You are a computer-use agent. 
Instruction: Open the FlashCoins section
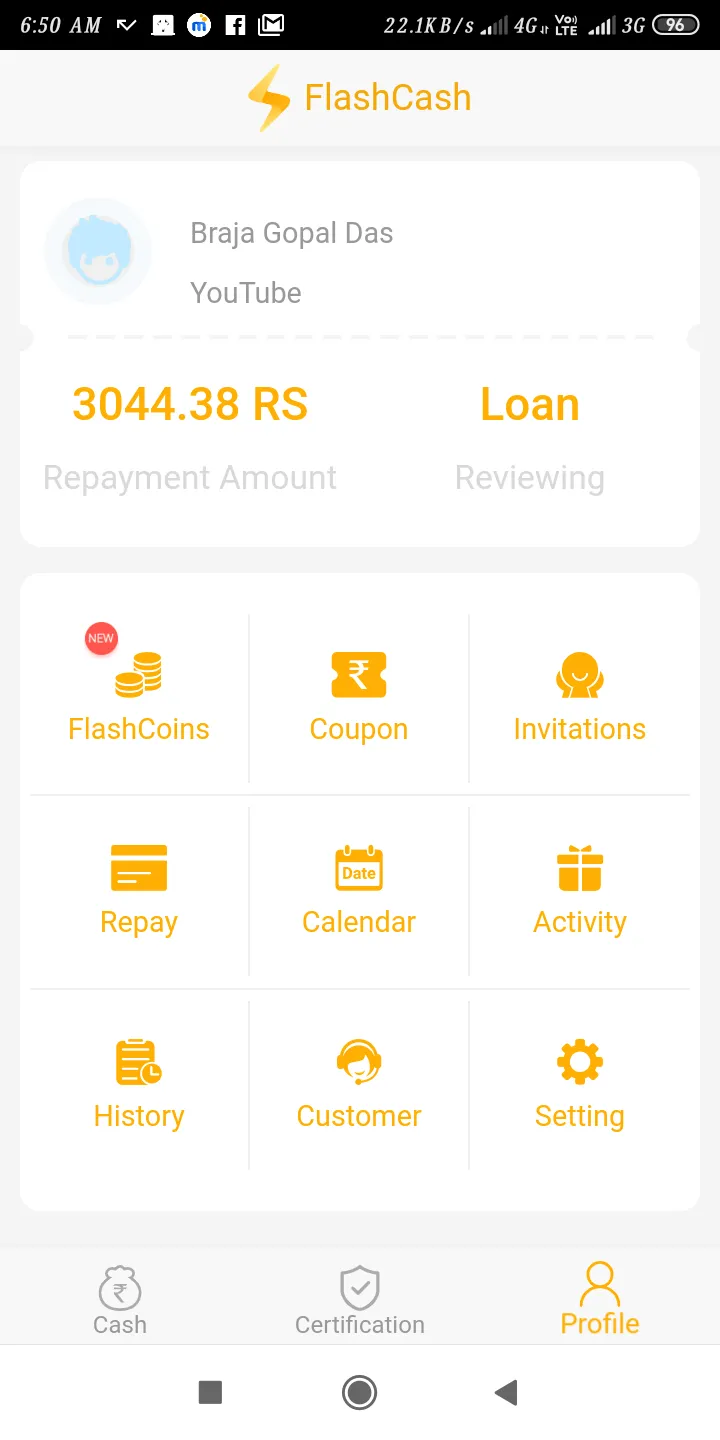(139, 697)
